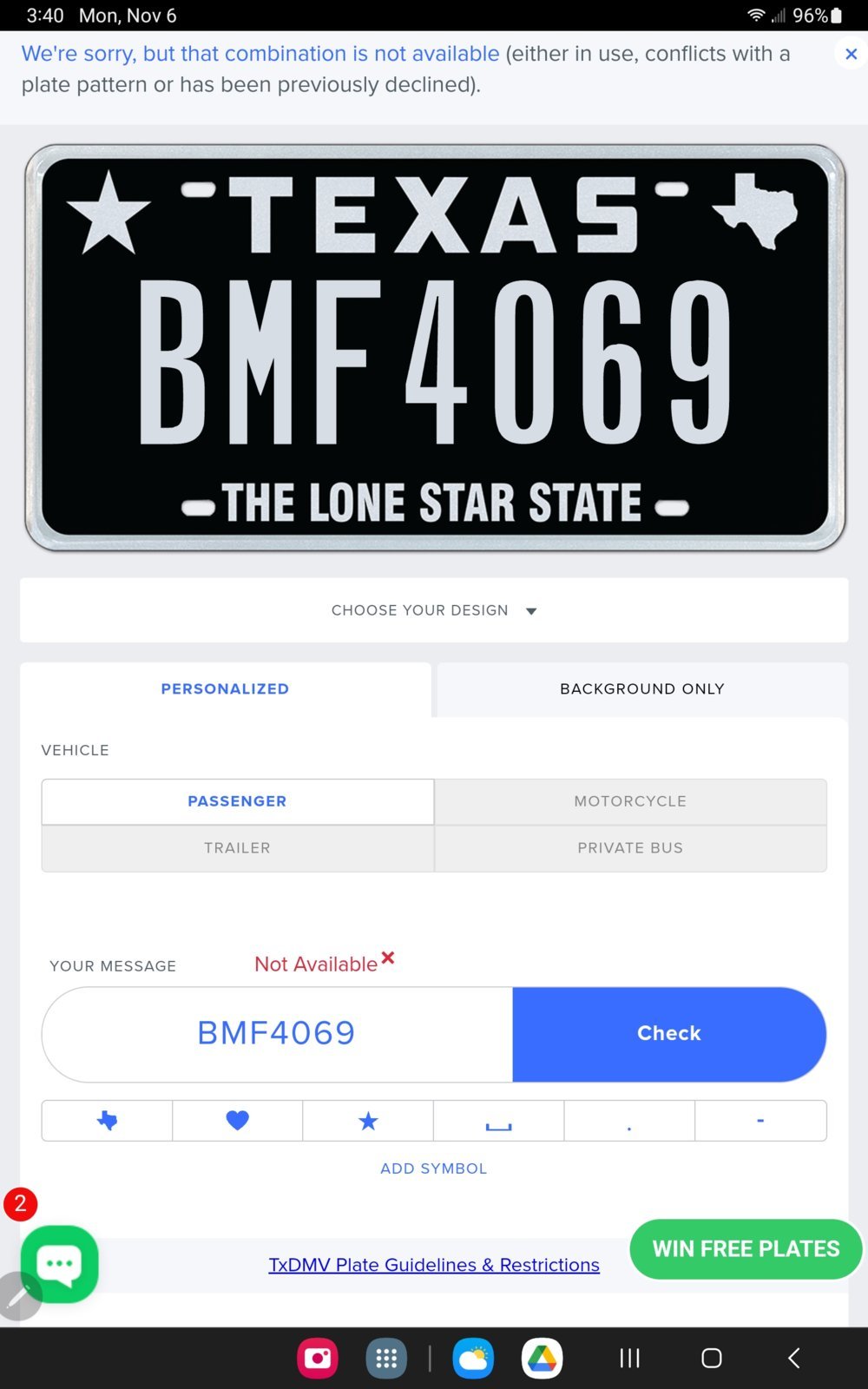Image resolution: width=868 pixels, height=1389 pixels.
Task: Switch to the Background Only tab
Action: pyautogui.click(x=641, y=688)
